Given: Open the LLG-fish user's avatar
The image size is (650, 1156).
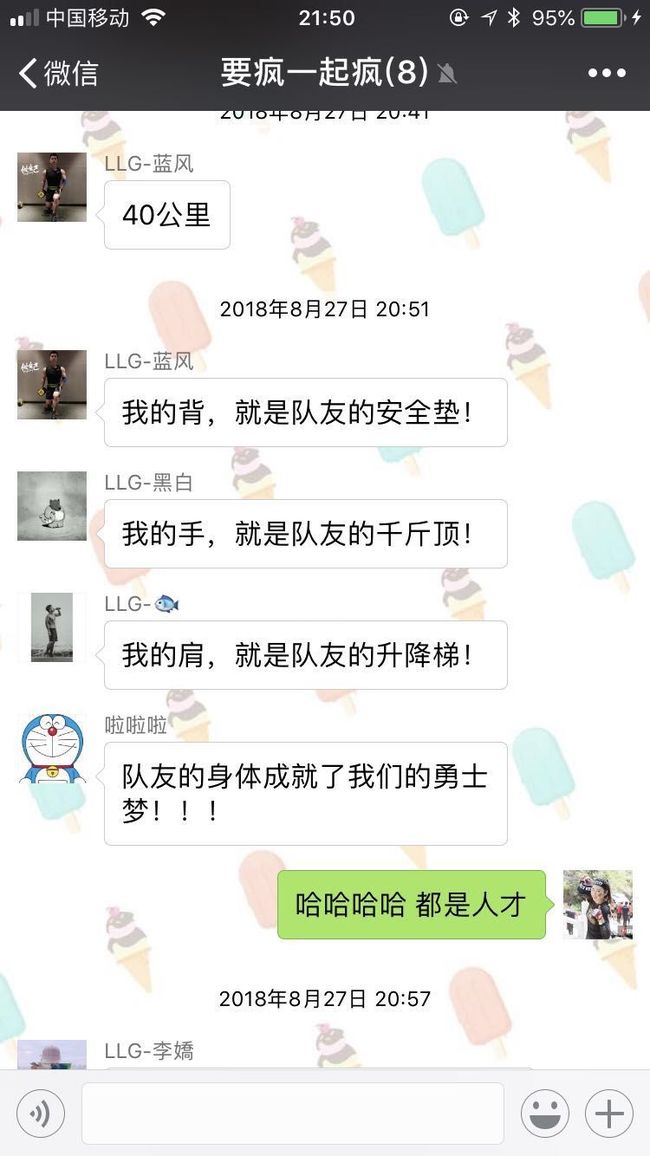Looking at the screenshot, I should pos(52,627).
